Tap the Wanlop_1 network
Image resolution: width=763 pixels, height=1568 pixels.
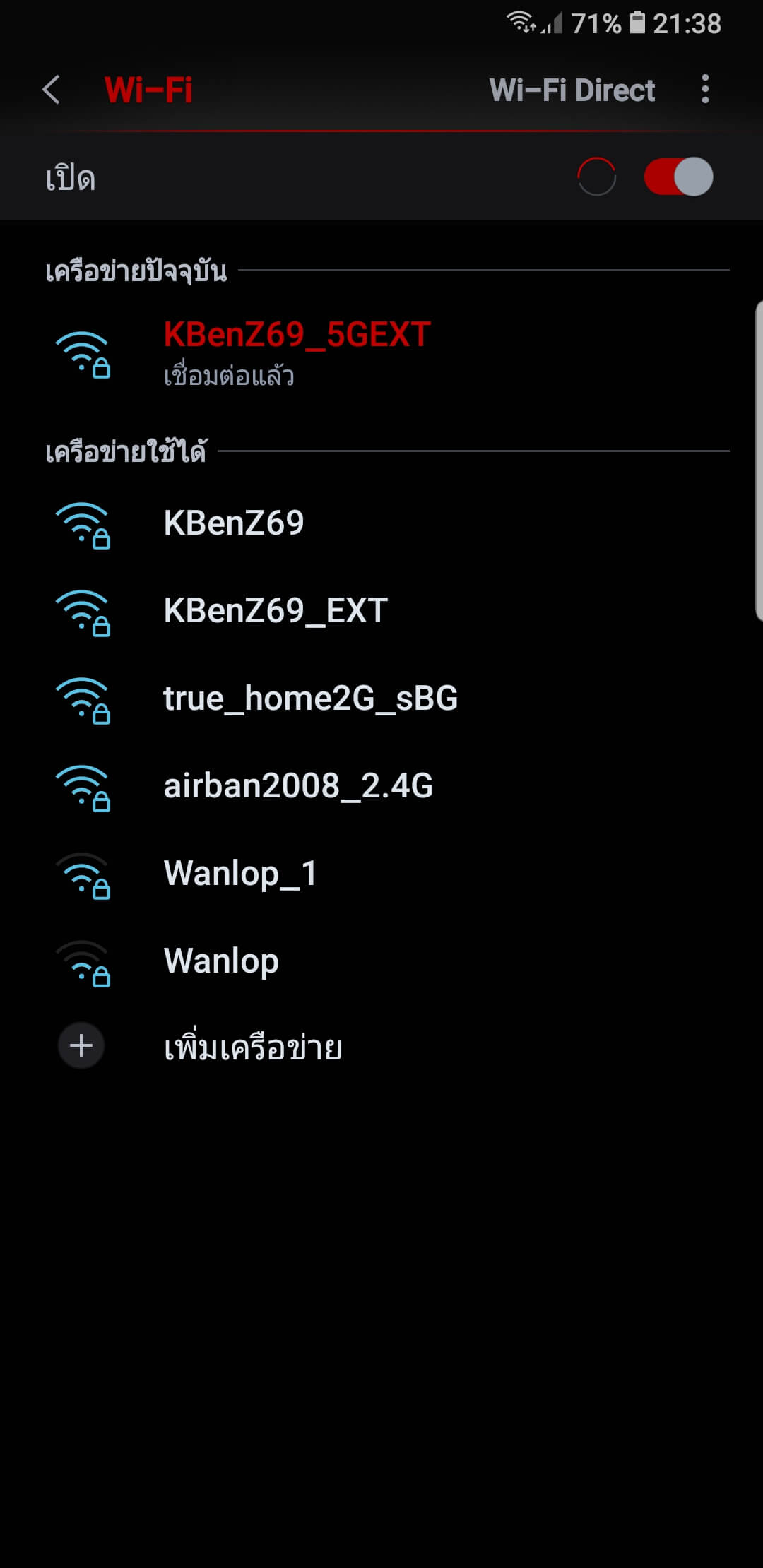coord(381,874)
